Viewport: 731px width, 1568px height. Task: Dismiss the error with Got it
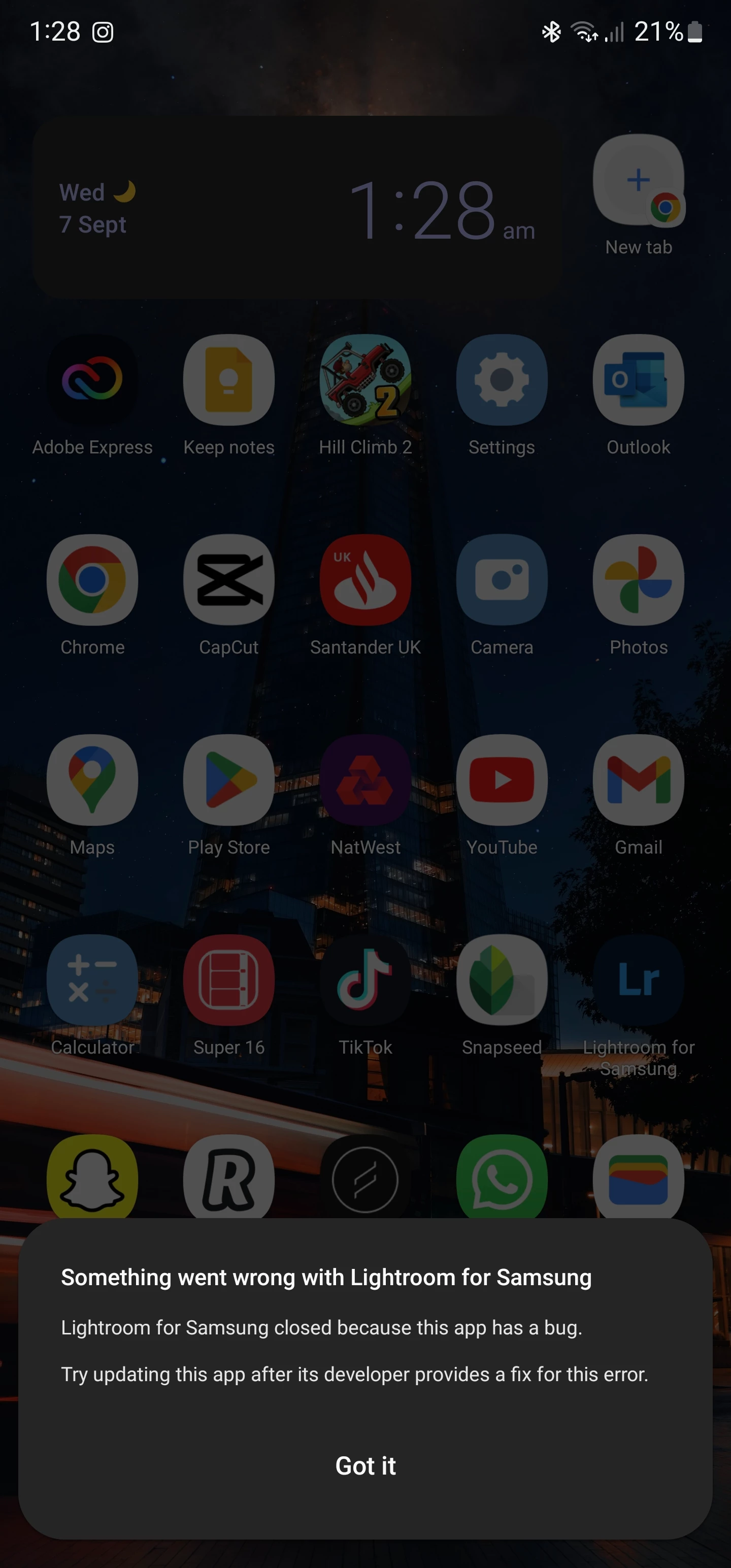(365, 1466)
